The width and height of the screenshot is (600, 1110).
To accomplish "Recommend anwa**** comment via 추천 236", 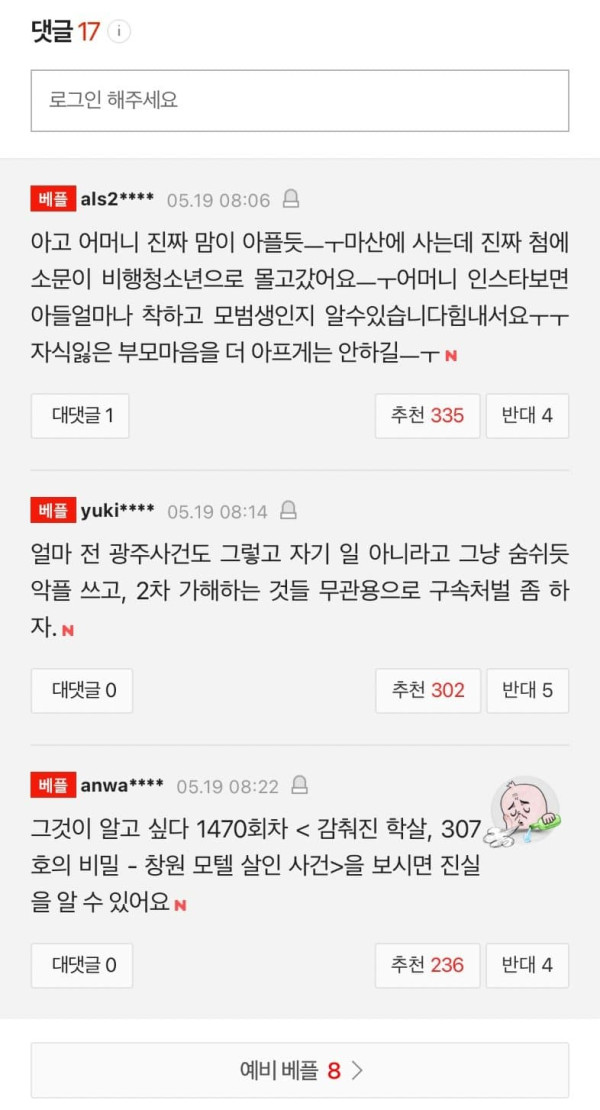I will [427, 965].
